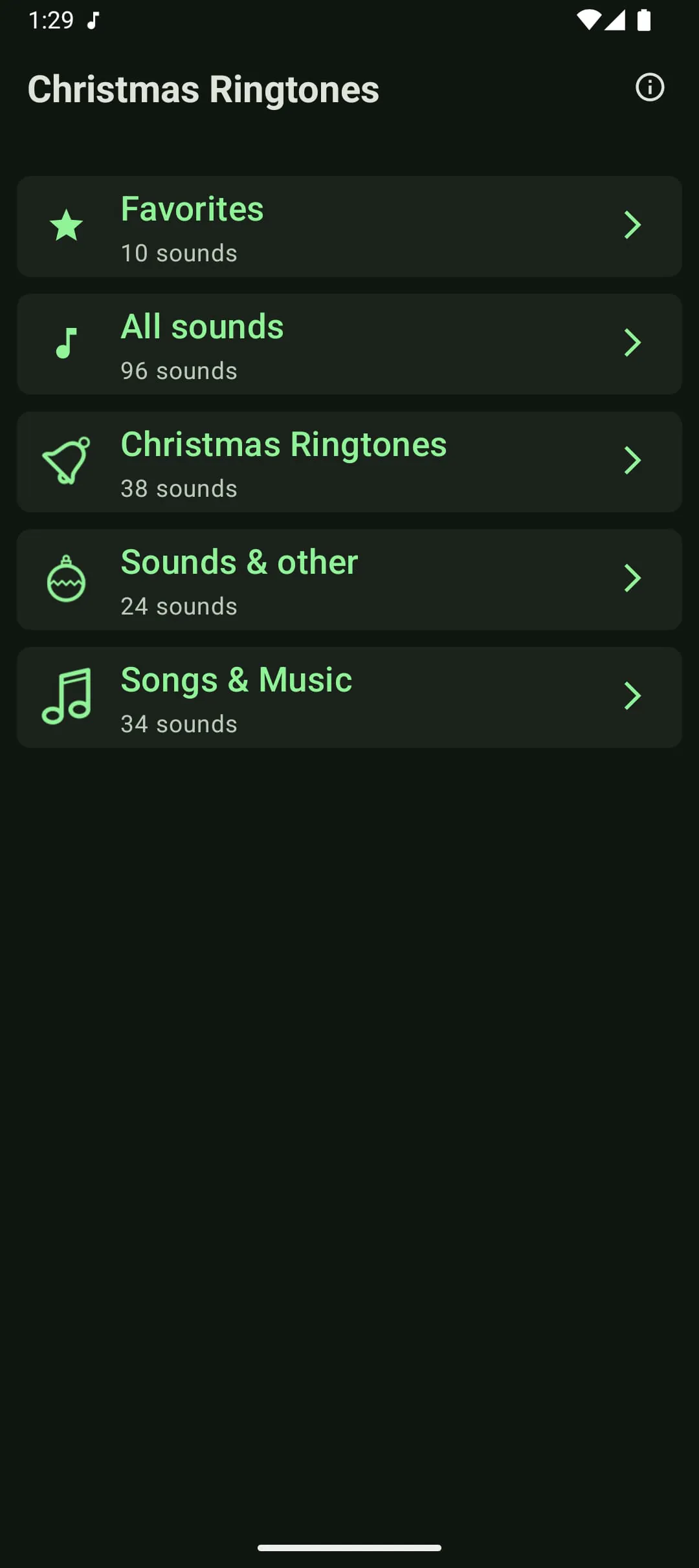Image resolution: width=699 pixels, height=1568 pixels.
Task: Click the Wi-Fi icon in the status bar
Action: pyautogui.click(x=589, y=19)
